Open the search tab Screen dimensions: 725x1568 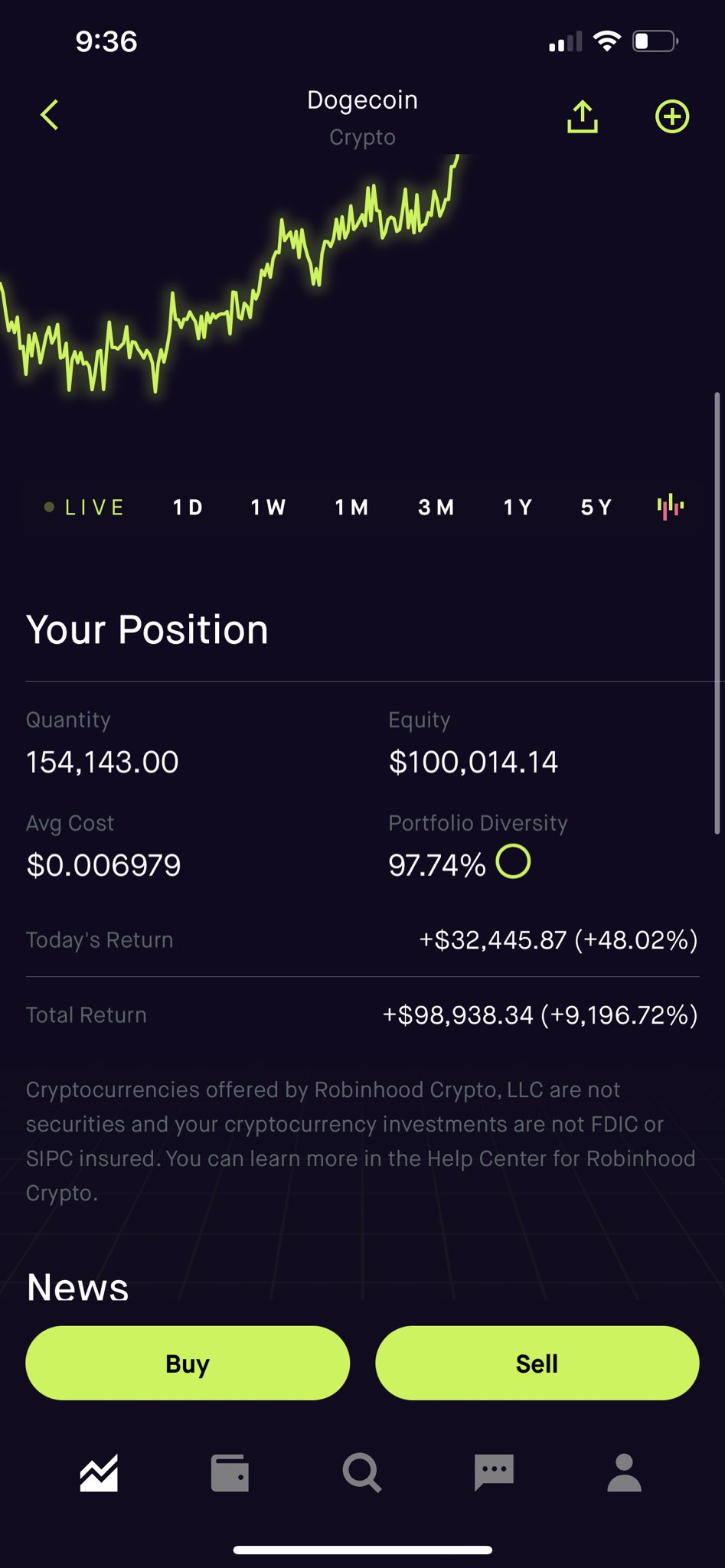[x=361, y=1473]
